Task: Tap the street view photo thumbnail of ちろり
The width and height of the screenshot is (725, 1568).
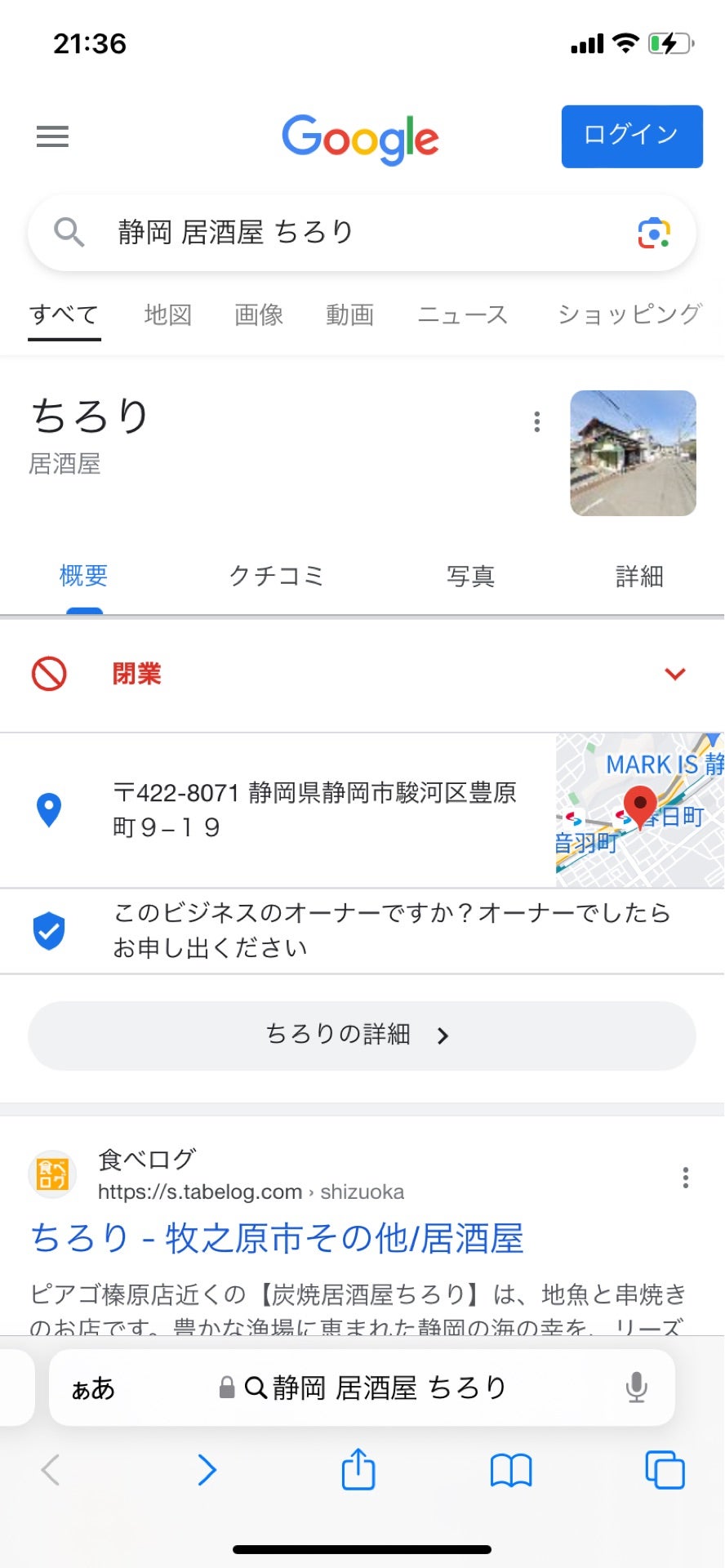Action: tap(632, 452)
